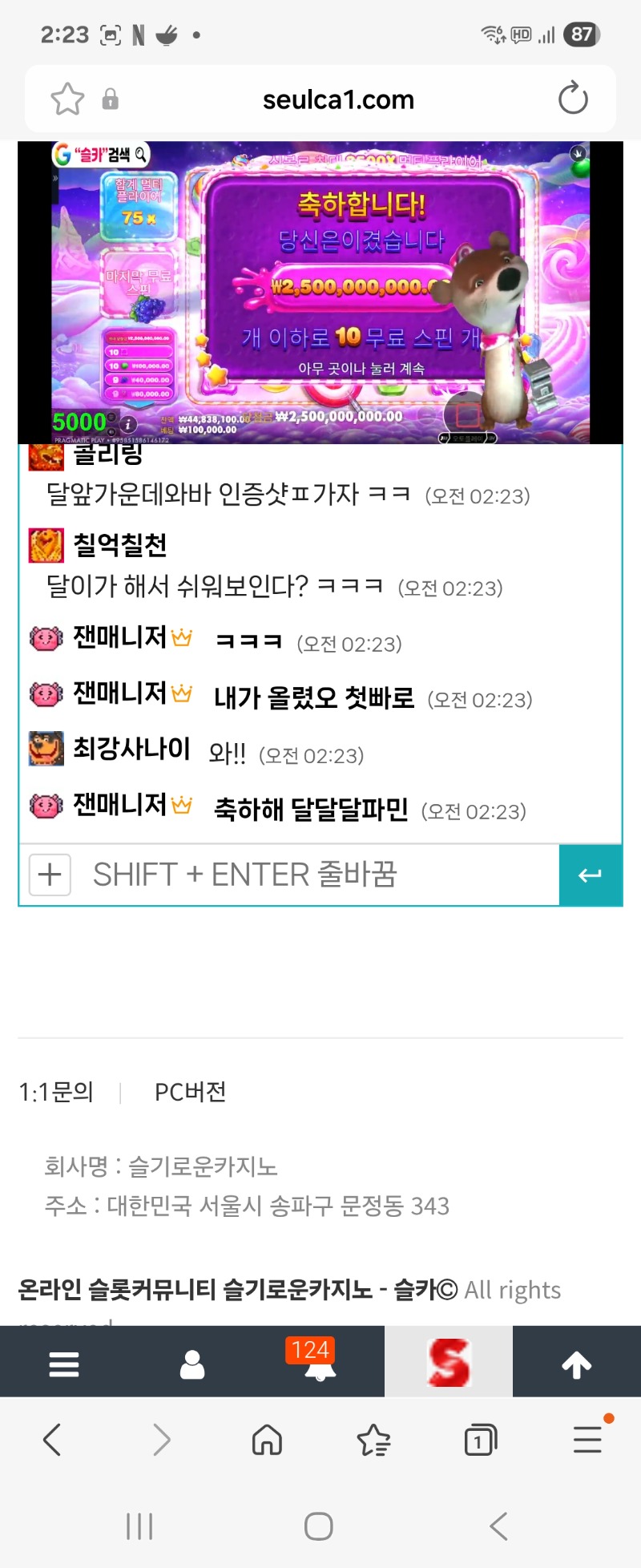
Task: Open the notifications bell with 124 alerts
Action: (320, 1362)
